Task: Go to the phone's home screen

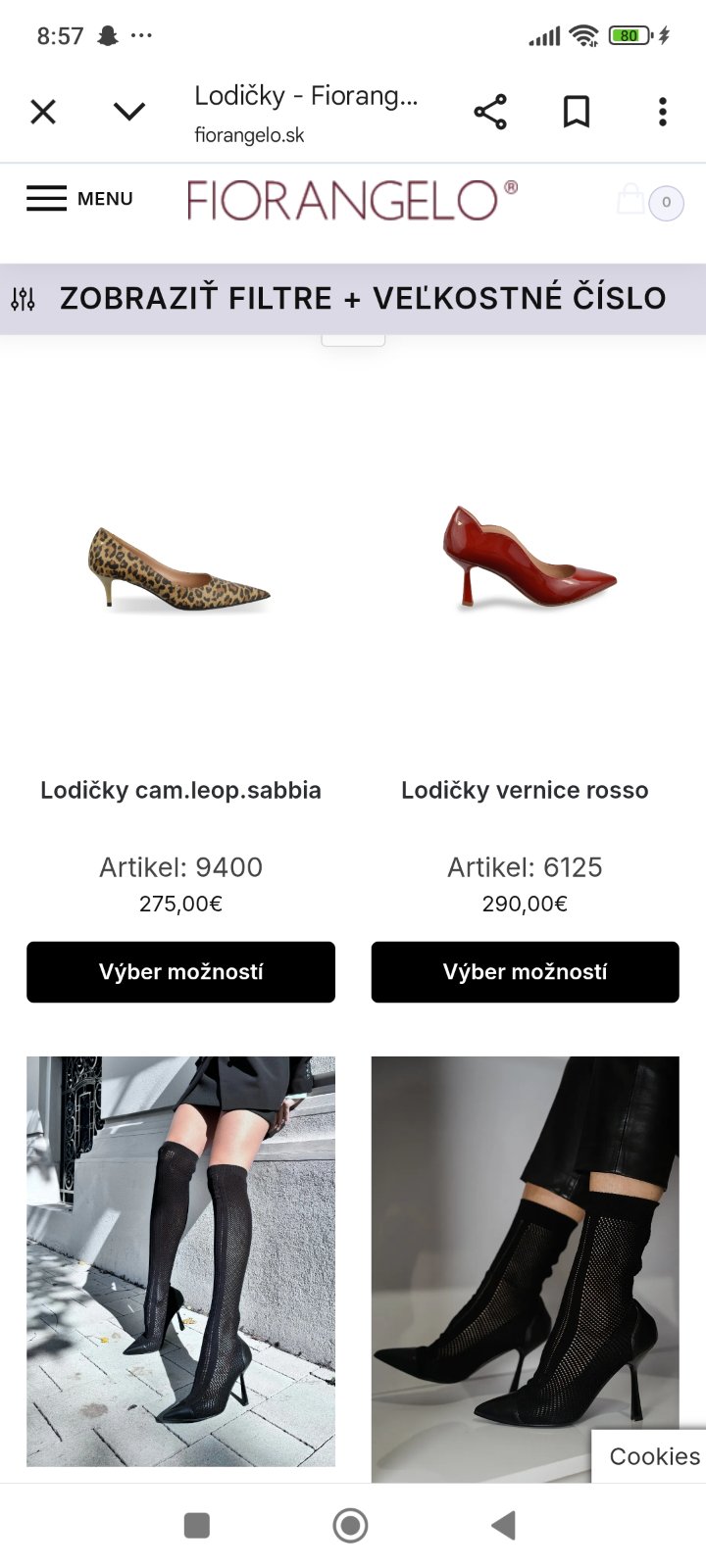Action: point(350,1525)
